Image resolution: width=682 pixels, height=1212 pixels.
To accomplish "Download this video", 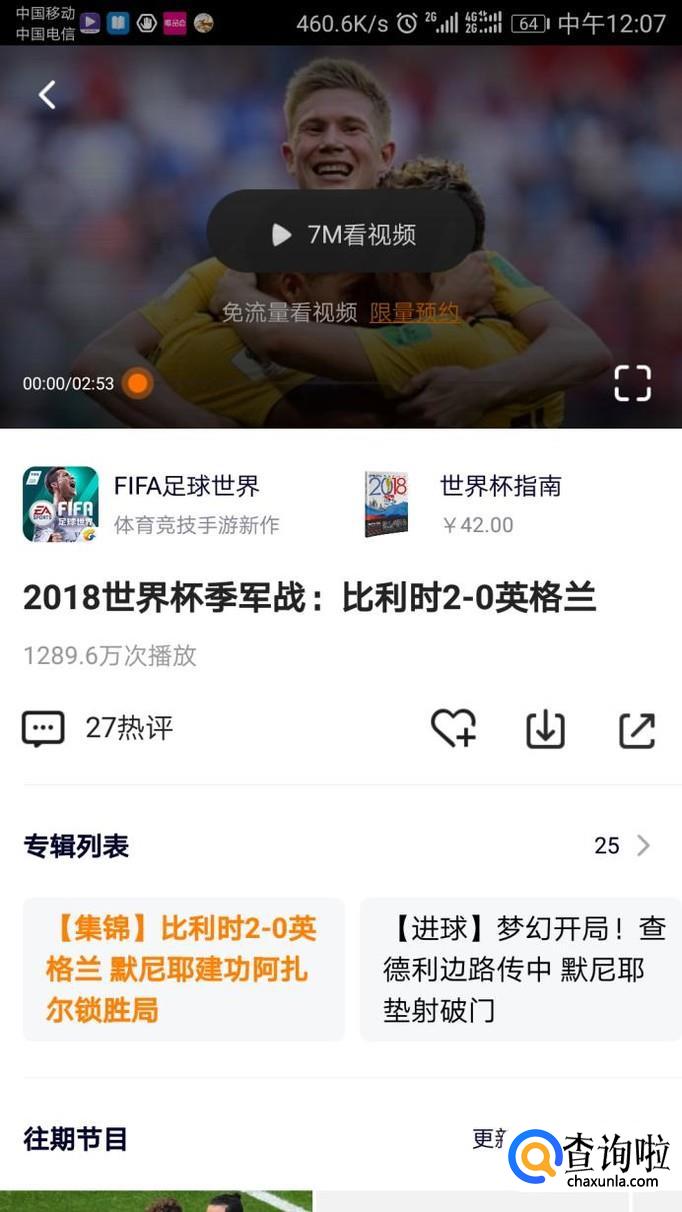I will click(545, 729).
